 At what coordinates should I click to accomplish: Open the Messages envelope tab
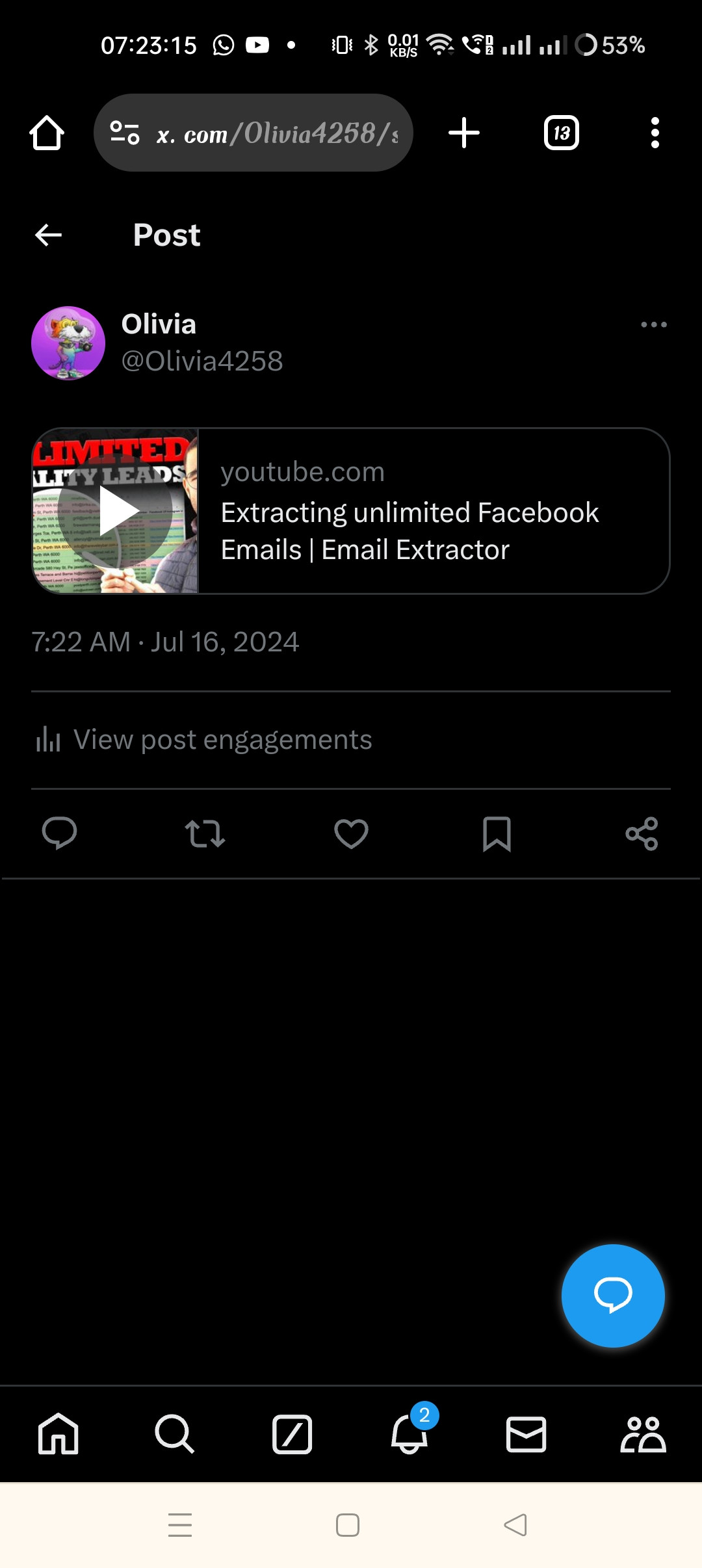pyautogui.click(x=526, y=1434)
